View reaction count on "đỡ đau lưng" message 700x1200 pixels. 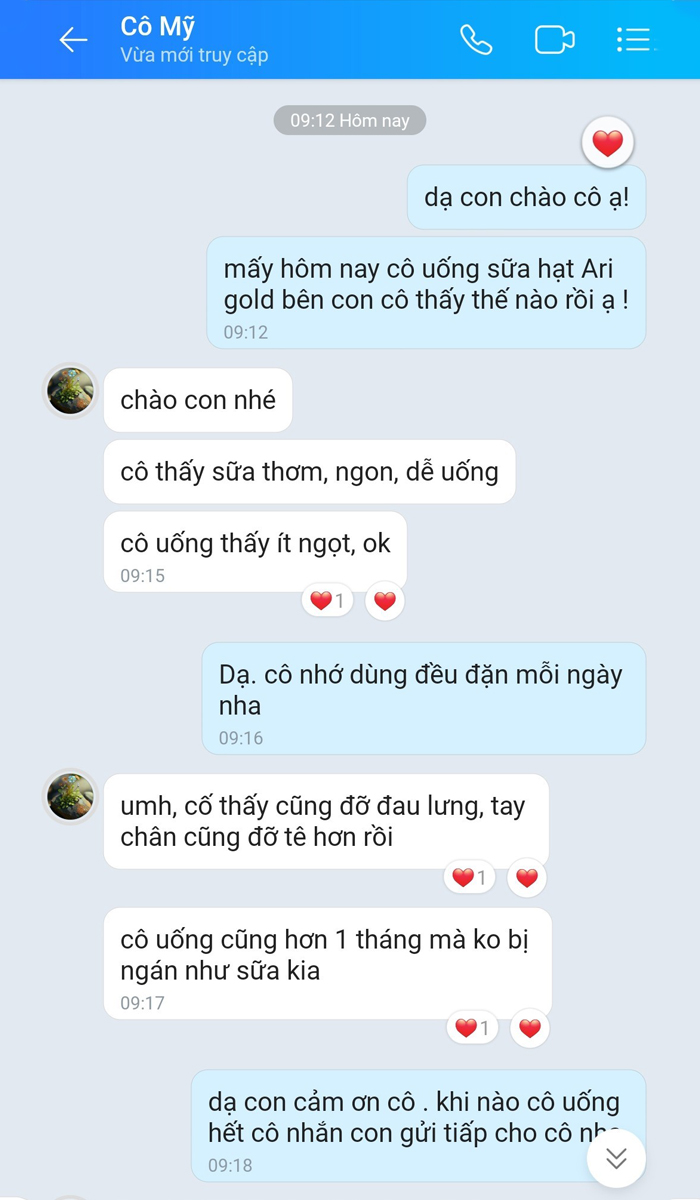[x=469, y=878]
